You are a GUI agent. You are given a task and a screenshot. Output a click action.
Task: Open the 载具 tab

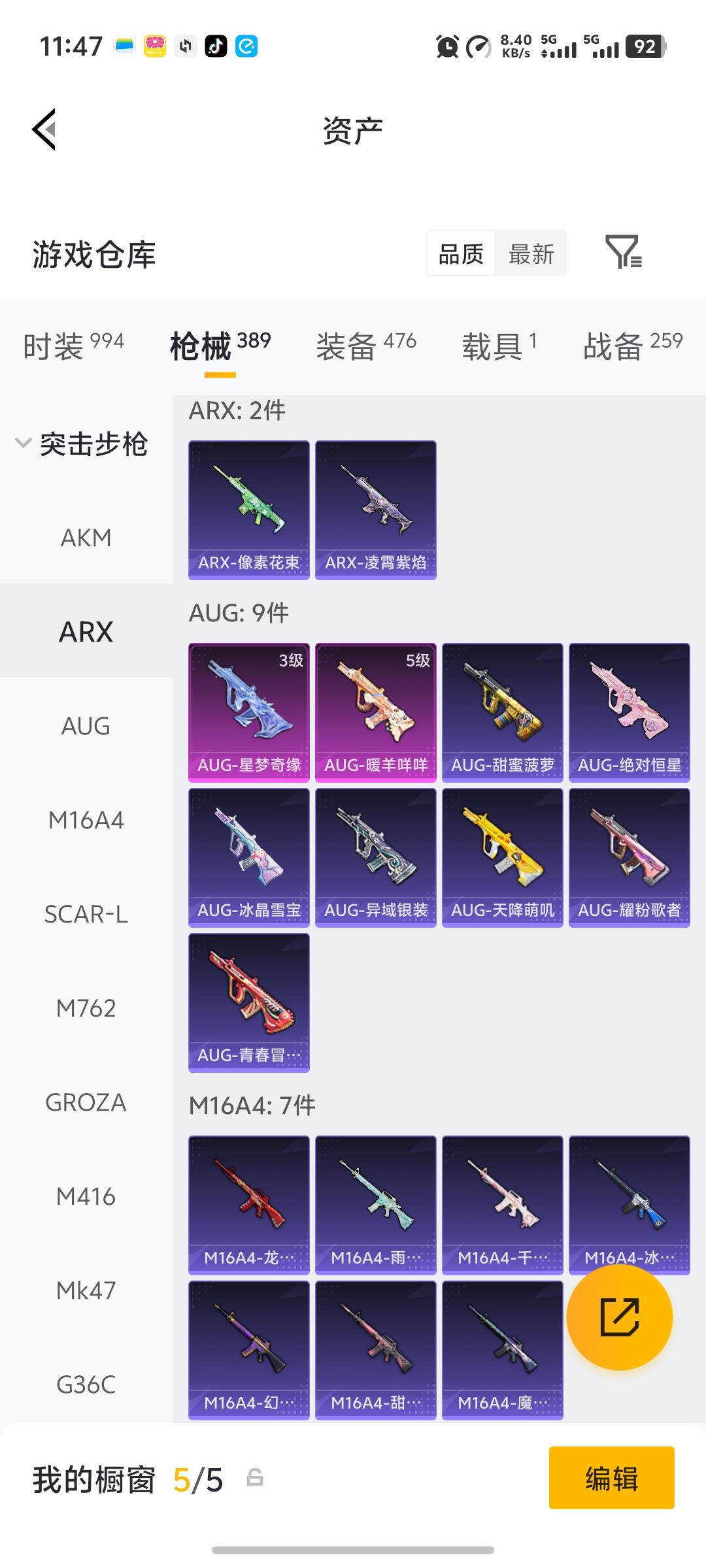499,345
